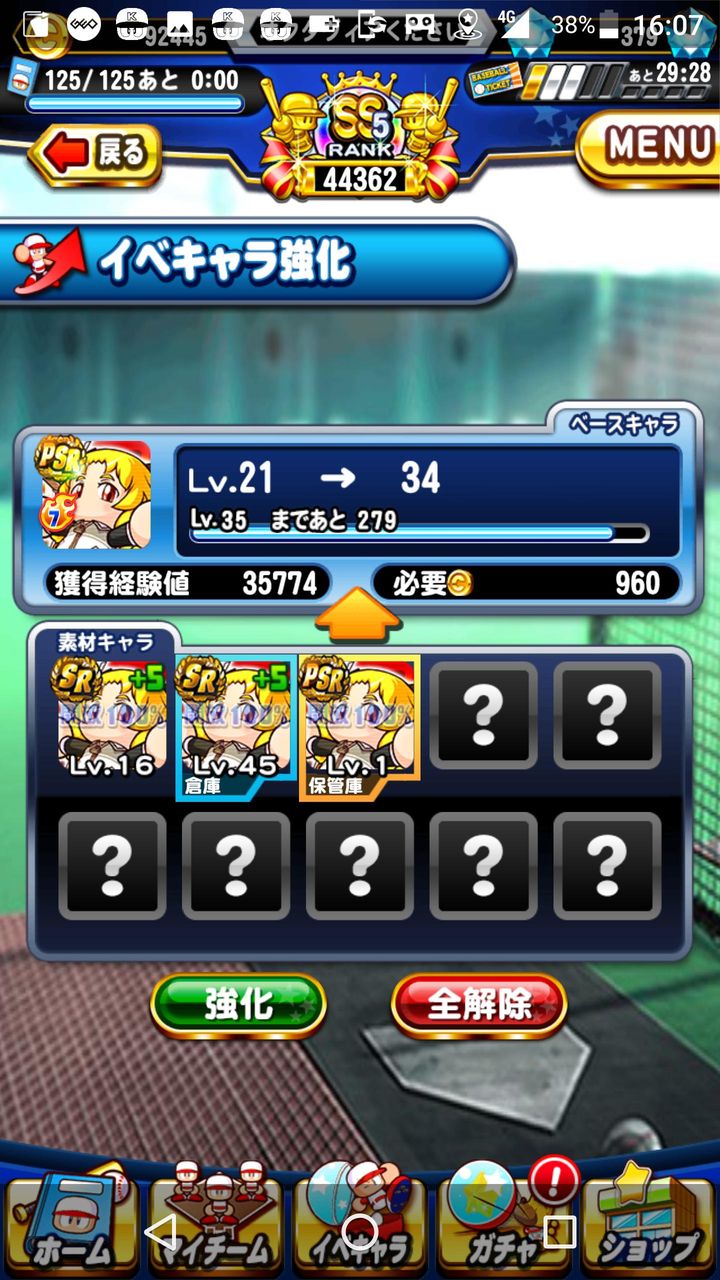Open the イベキャラ tab
This screenshot has height=1280, width=720.
(359, 1225)
